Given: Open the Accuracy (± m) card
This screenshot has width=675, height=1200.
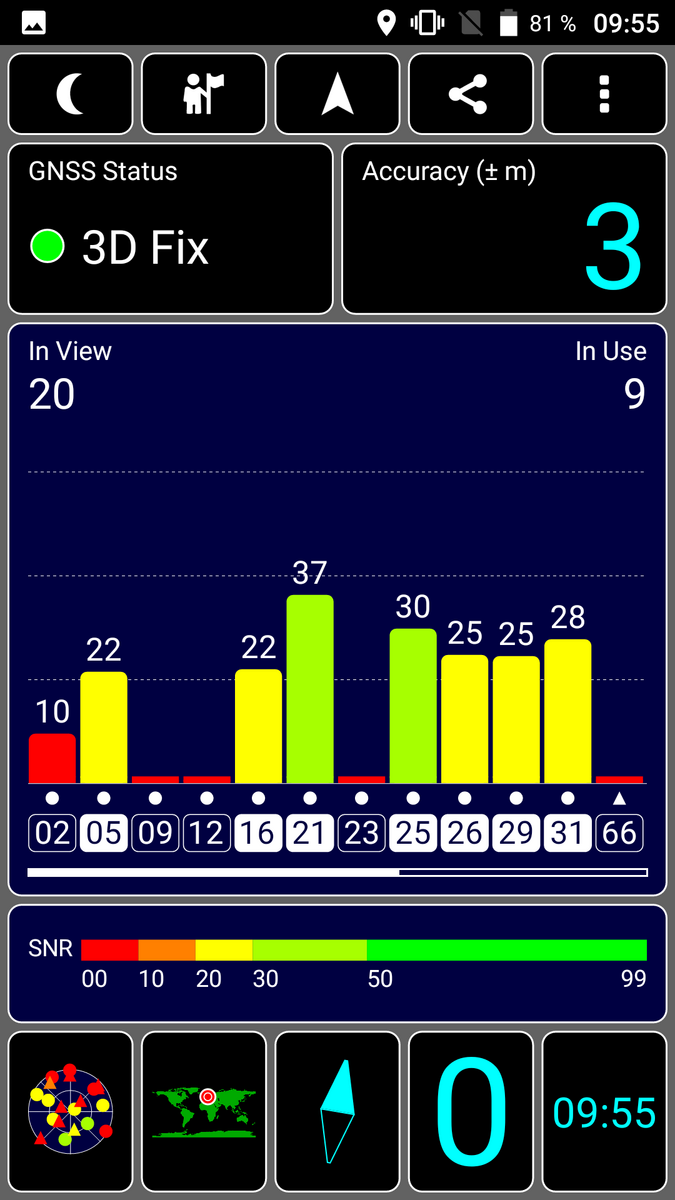Looking at the screenshot, I should (x=504, y=229).
